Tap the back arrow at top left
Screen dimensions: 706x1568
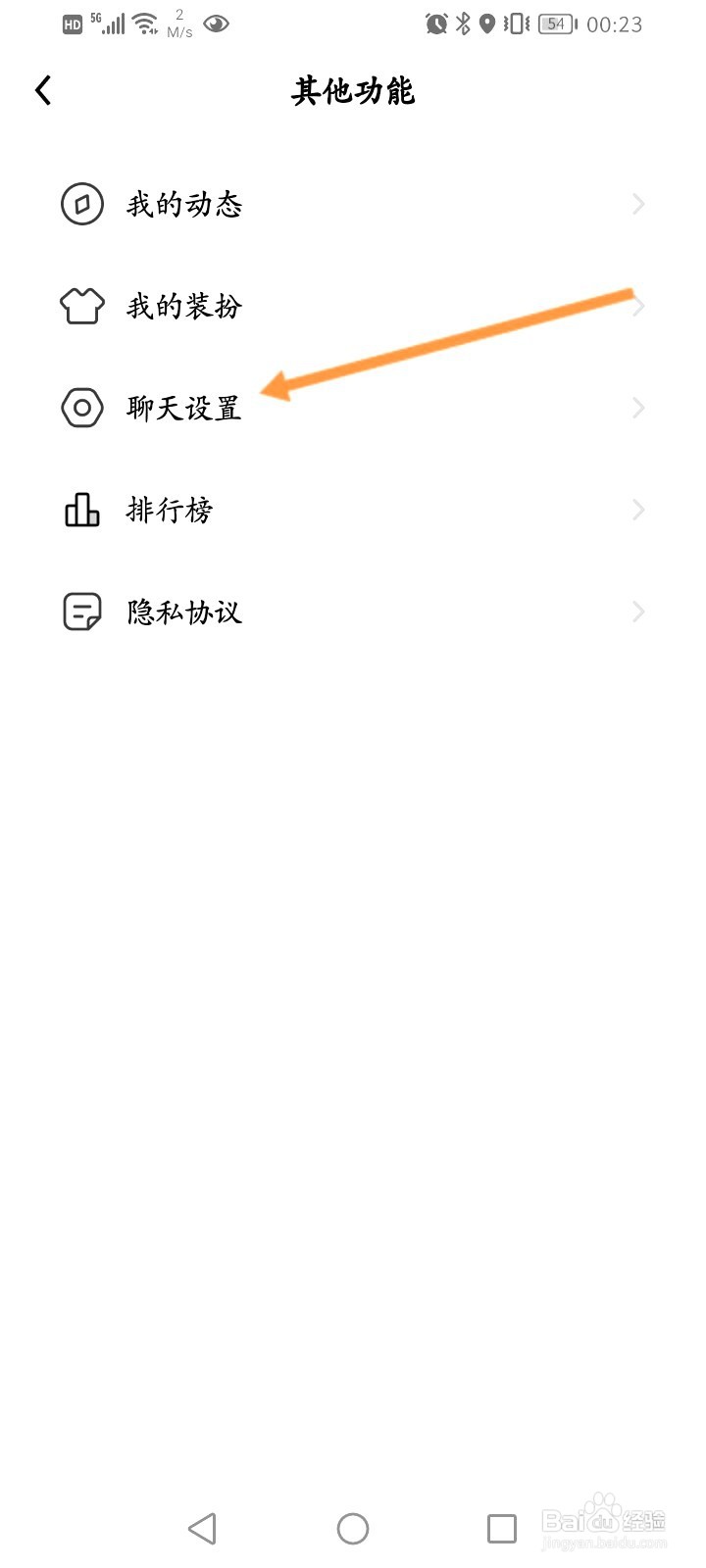[43, 89]
